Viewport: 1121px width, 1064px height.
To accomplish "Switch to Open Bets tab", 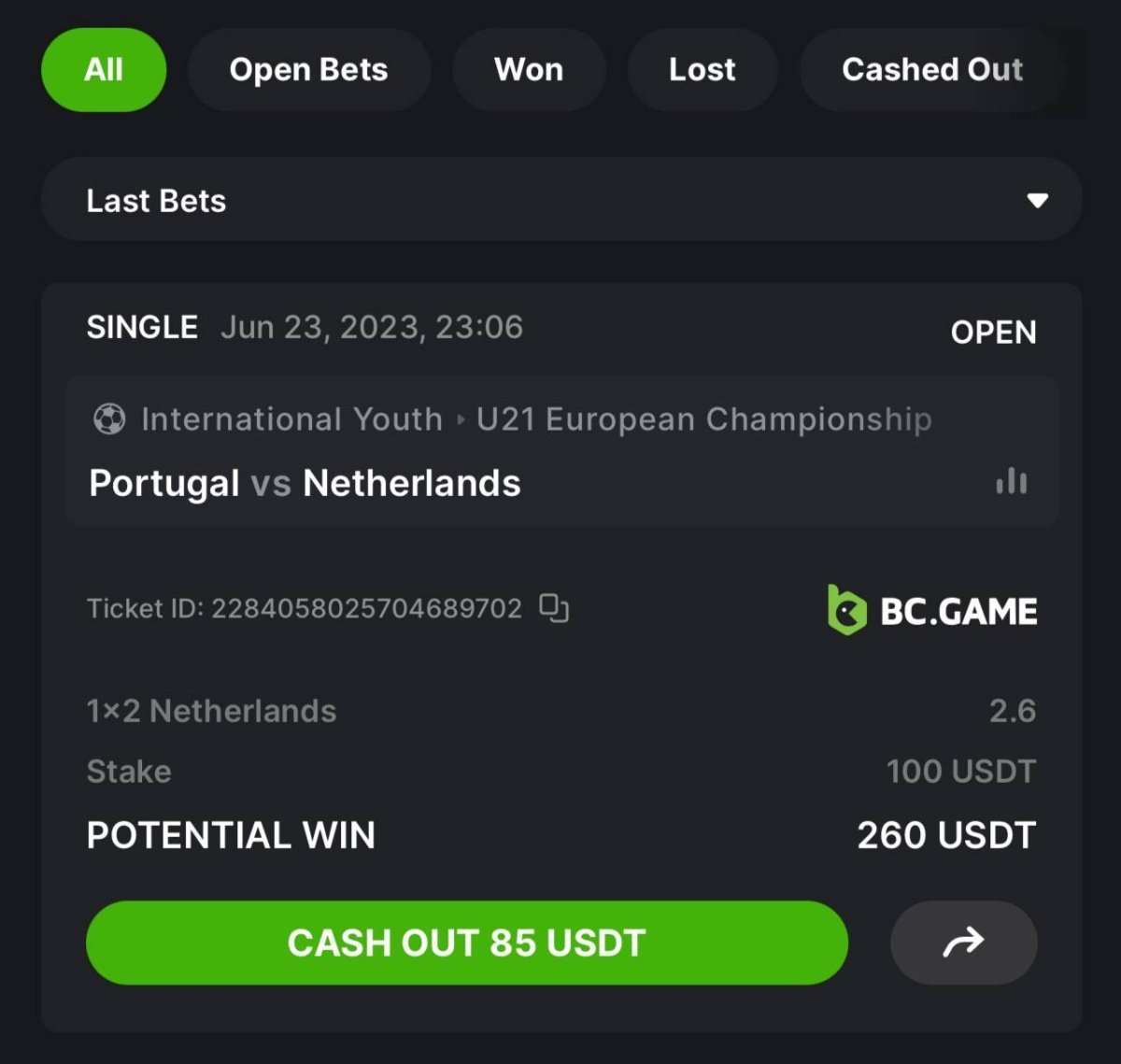I will click(308, 70).
